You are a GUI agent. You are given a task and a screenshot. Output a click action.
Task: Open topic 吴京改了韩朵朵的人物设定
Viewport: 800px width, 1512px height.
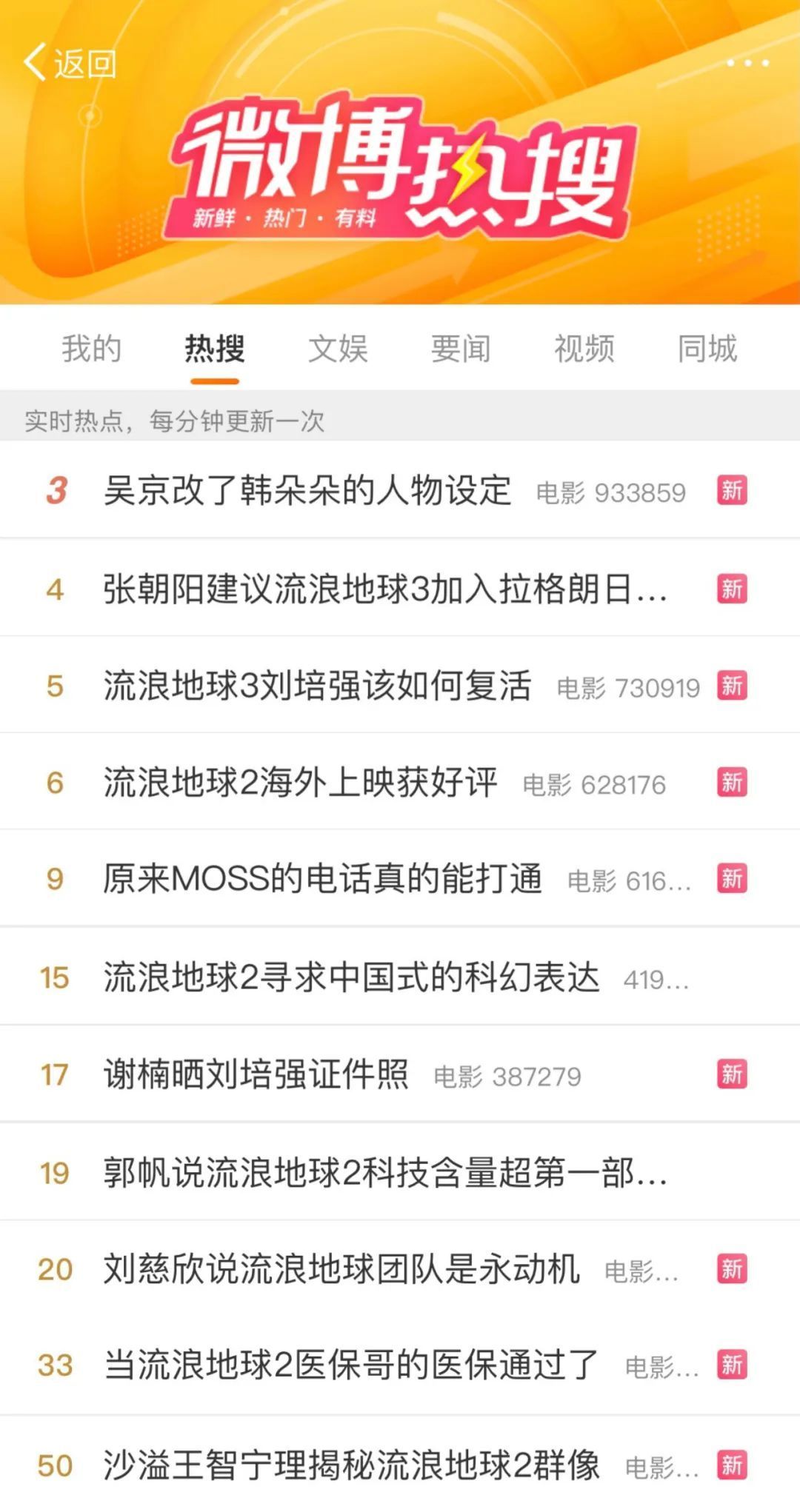[307, 490]
